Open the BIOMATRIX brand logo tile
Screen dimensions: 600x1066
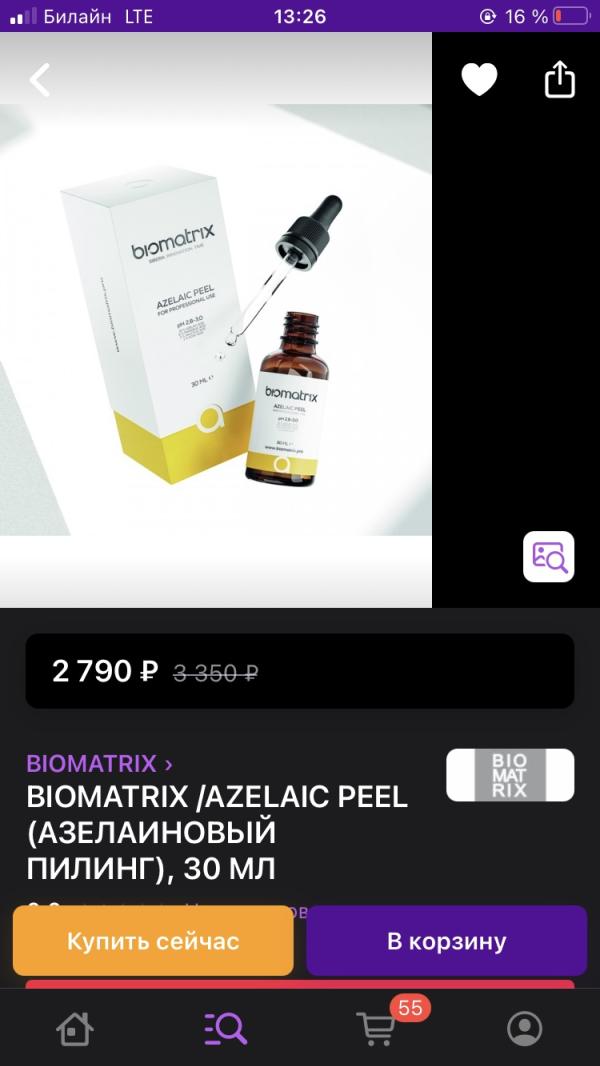[510, 775]
